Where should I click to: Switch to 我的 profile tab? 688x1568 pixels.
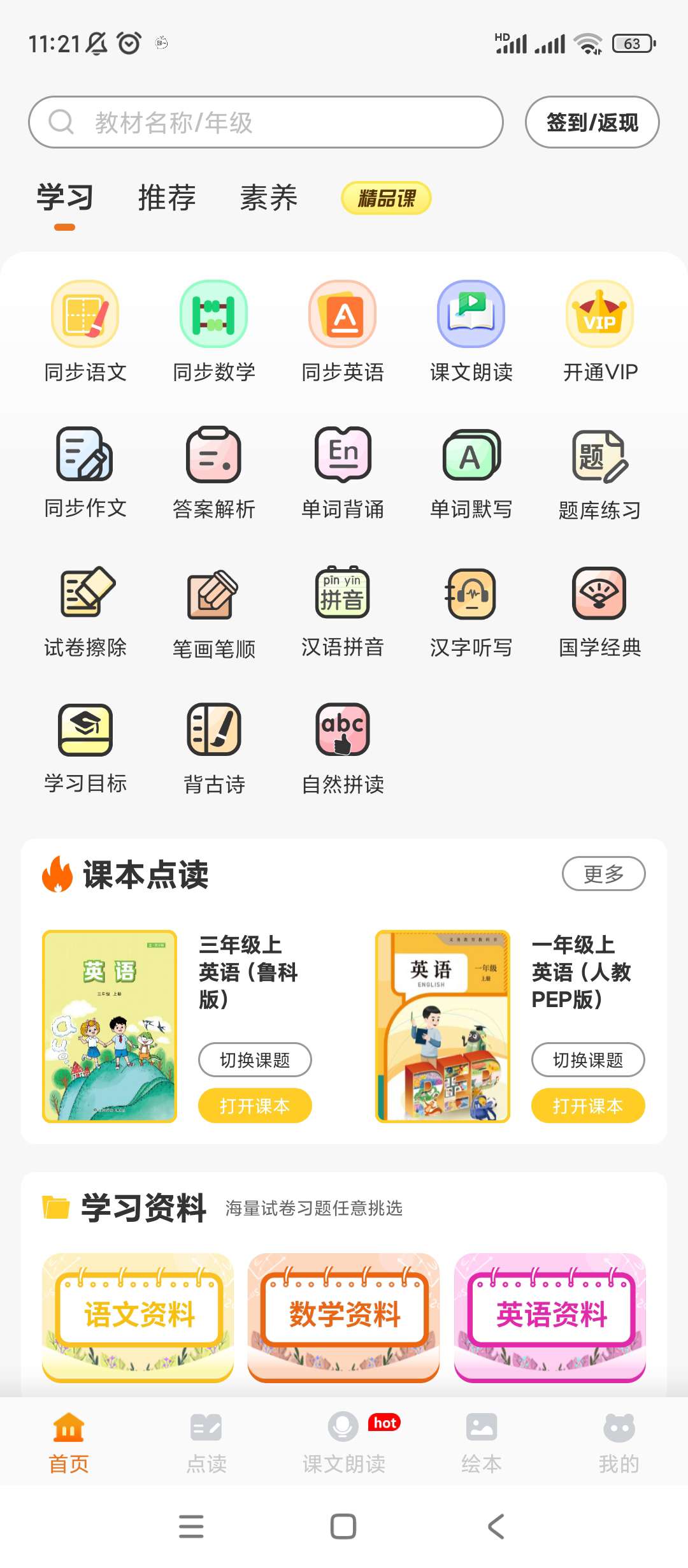[x=619, y=1443]
